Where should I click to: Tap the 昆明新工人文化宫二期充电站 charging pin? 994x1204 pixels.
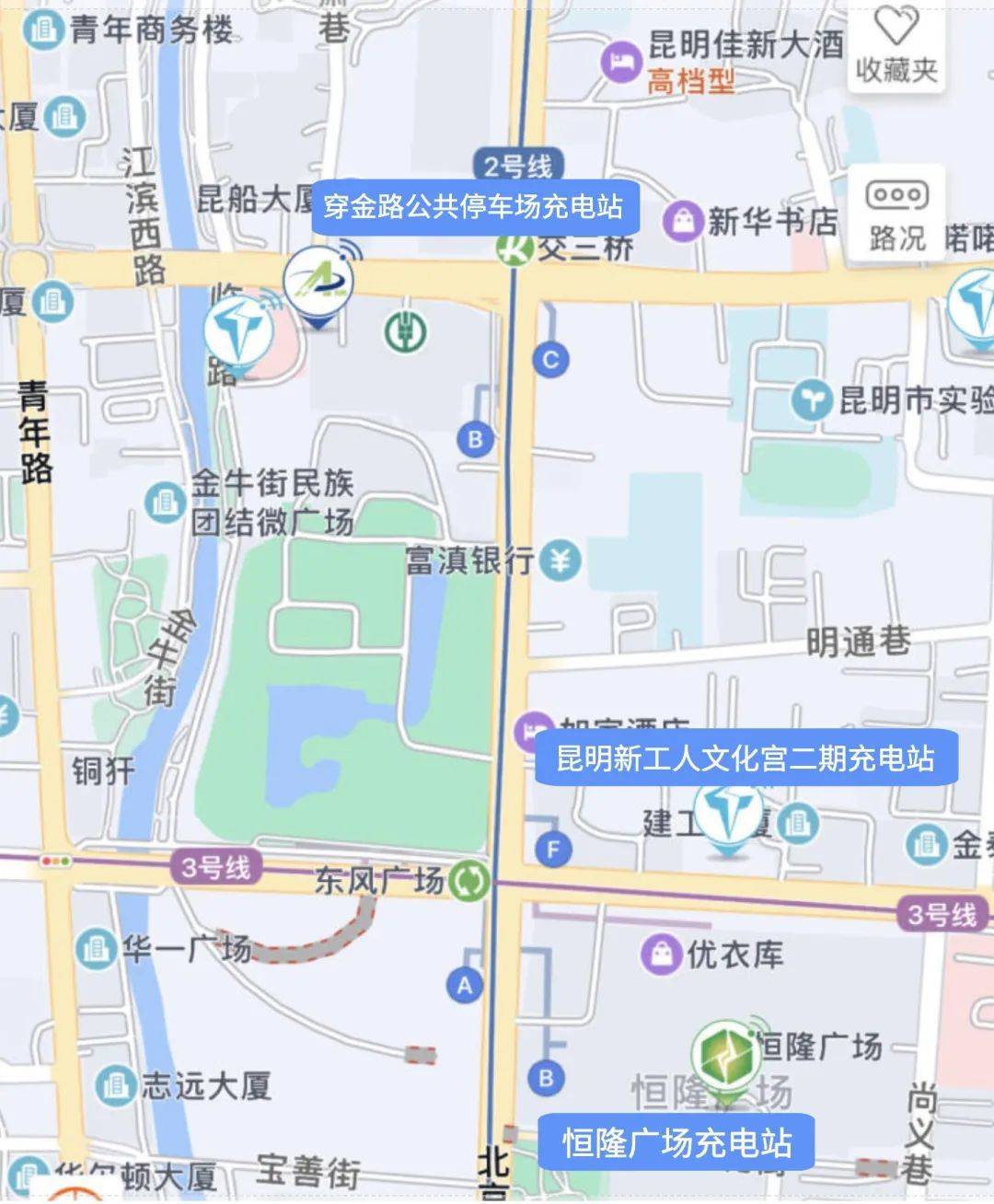pos(728,815)
